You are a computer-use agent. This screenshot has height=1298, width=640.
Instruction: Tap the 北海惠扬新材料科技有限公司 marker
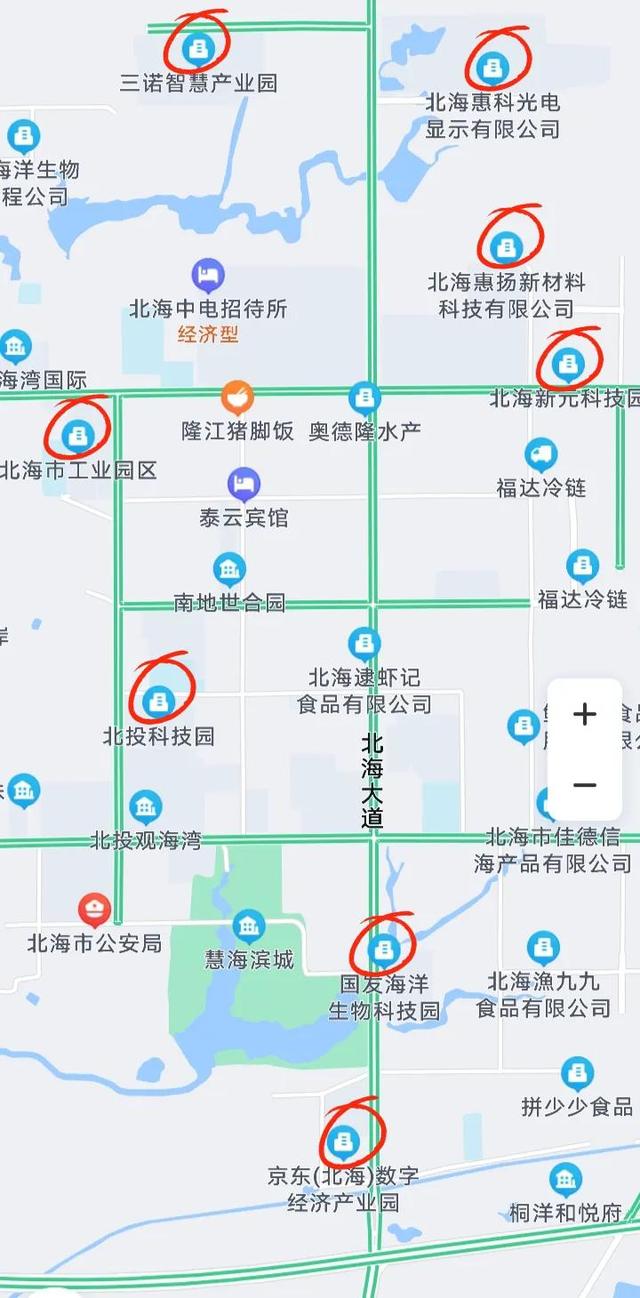507,244
